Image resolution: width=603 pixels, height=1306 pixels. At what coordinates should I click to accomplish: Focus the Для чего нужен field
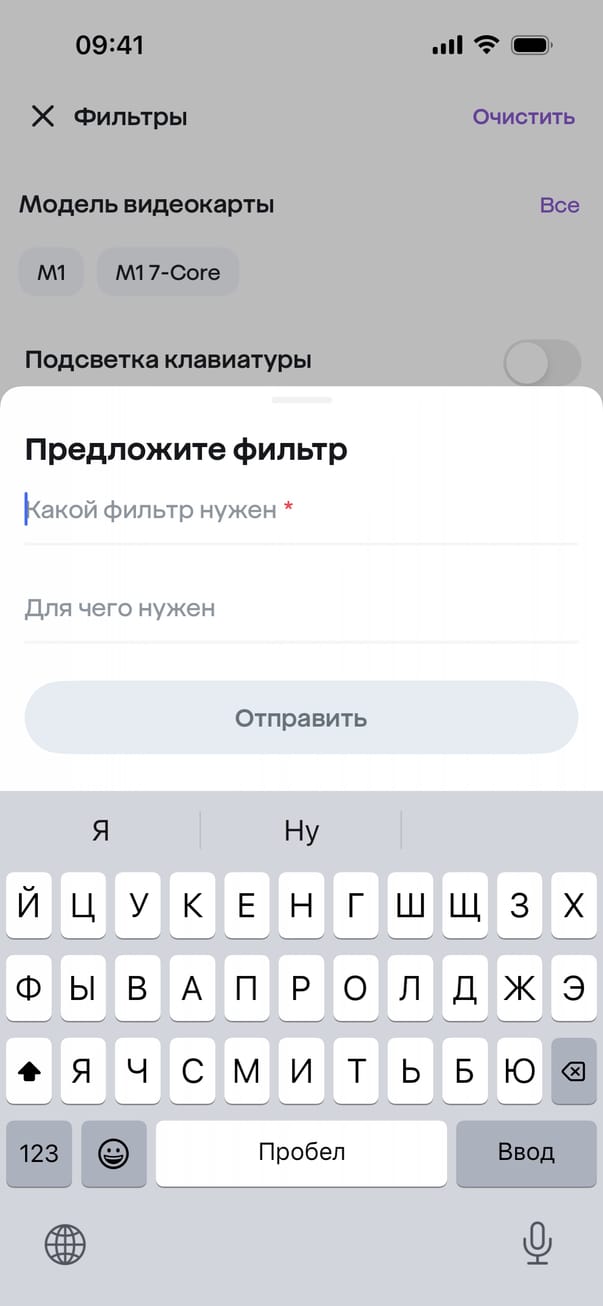click(x=300, y=608)
